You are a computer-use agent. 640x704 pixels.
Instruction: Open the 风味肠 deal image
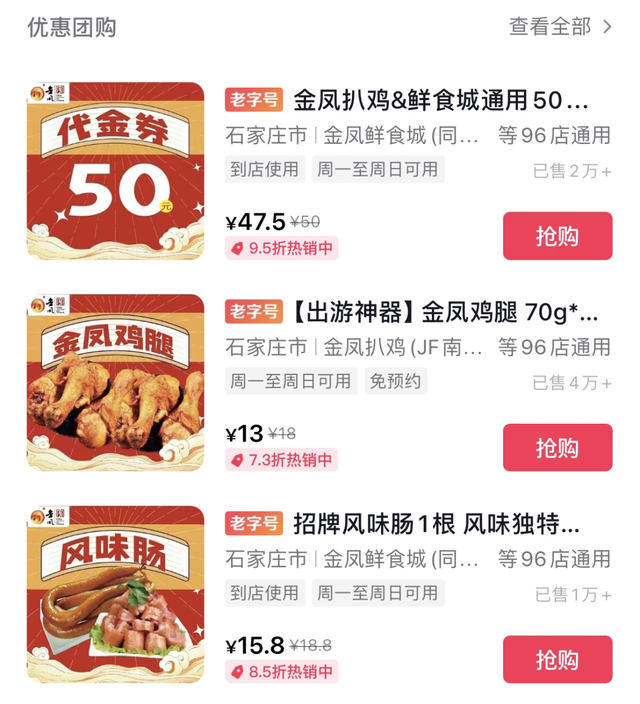click(x=115, y=594)
